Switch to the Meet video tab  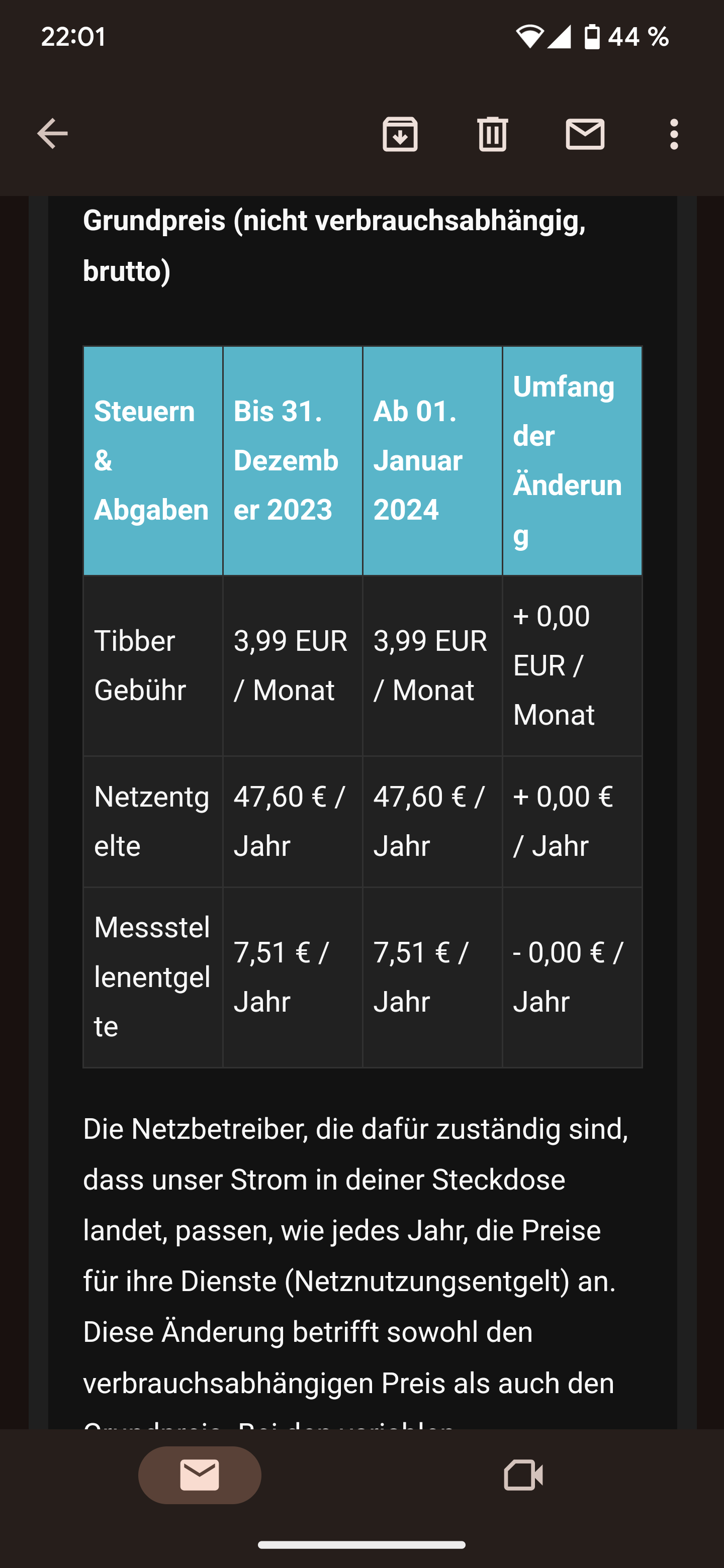523,1475
